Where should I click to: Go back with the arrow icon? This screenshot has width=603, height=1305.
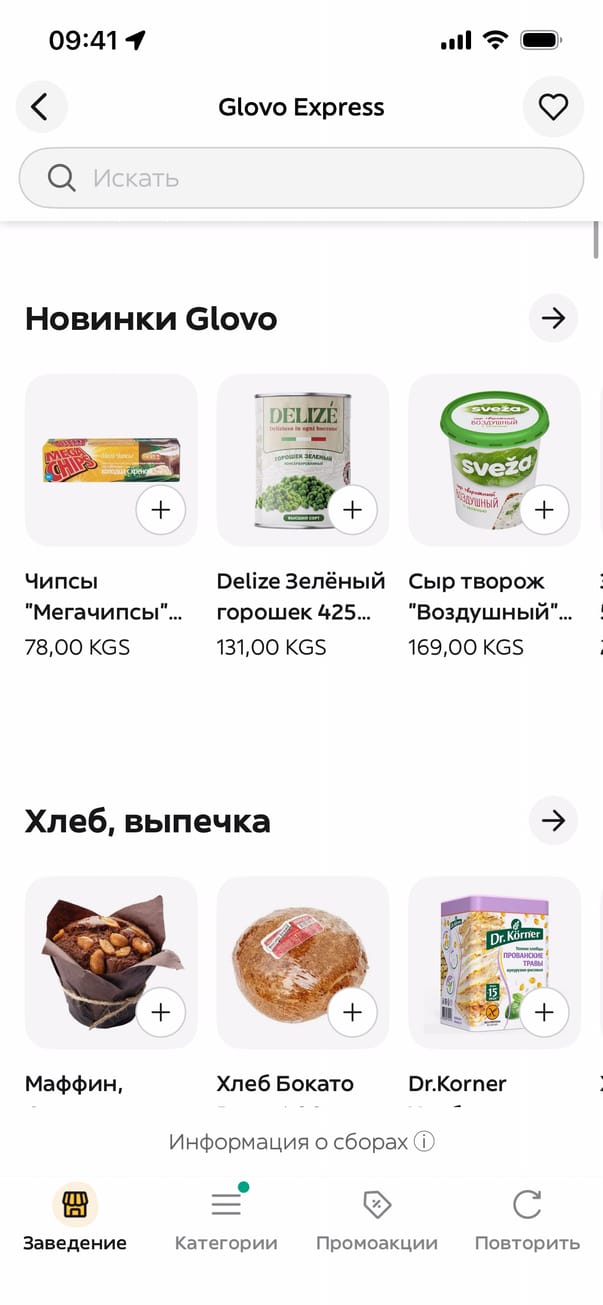pos(41,107)
